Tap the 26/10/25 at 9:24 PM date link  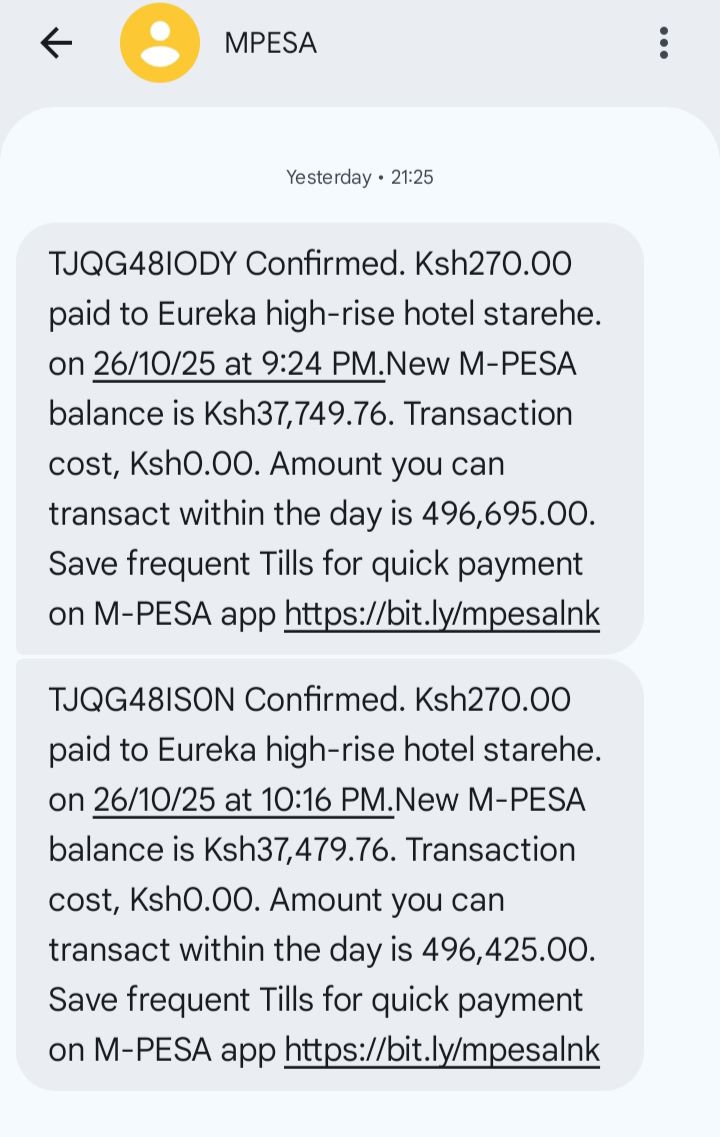[238, 364]
